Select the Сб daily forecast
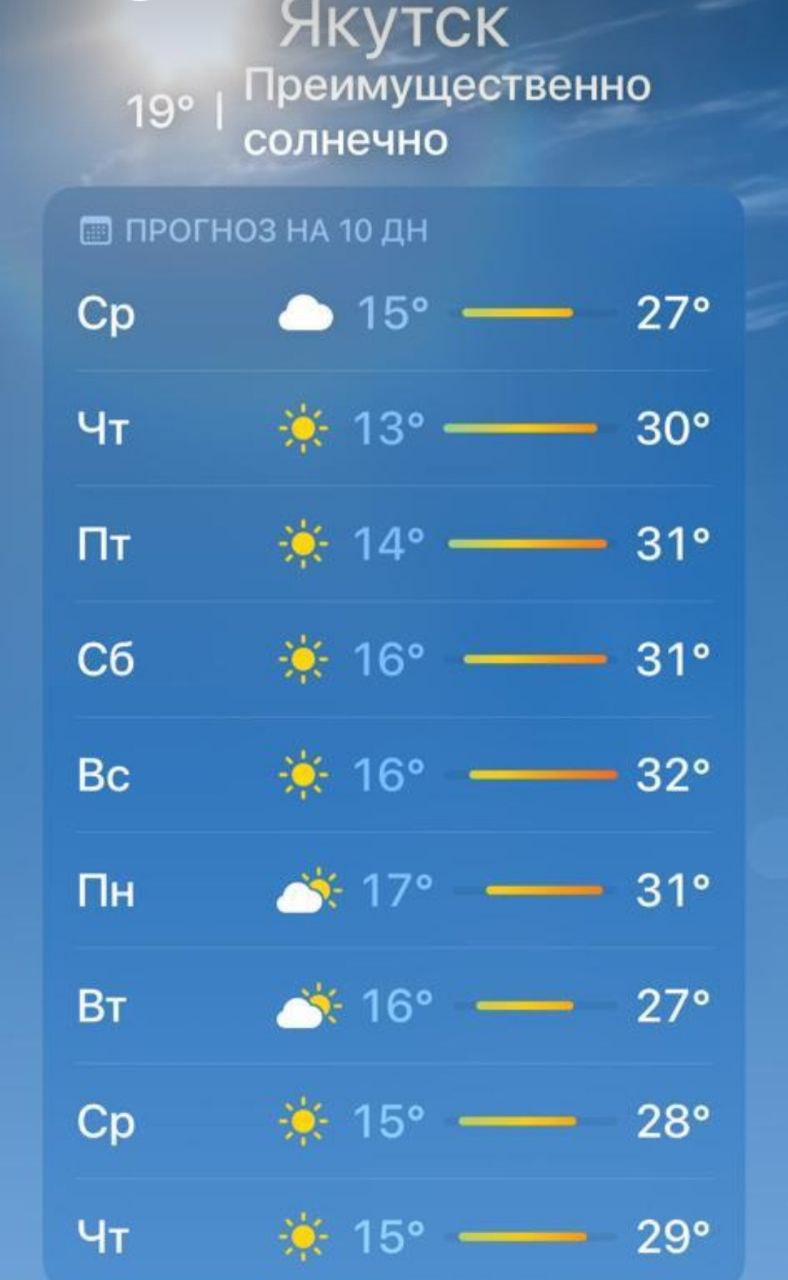 (394, 659)
